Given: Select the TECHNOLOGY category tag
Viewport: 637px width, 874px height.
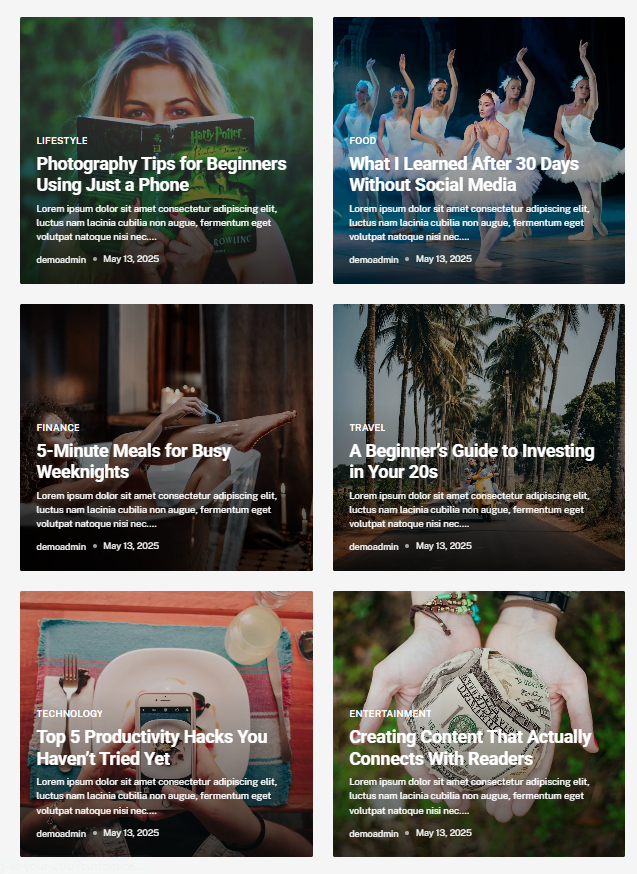Looking at the screenshot, I should [x=69, y=714].
